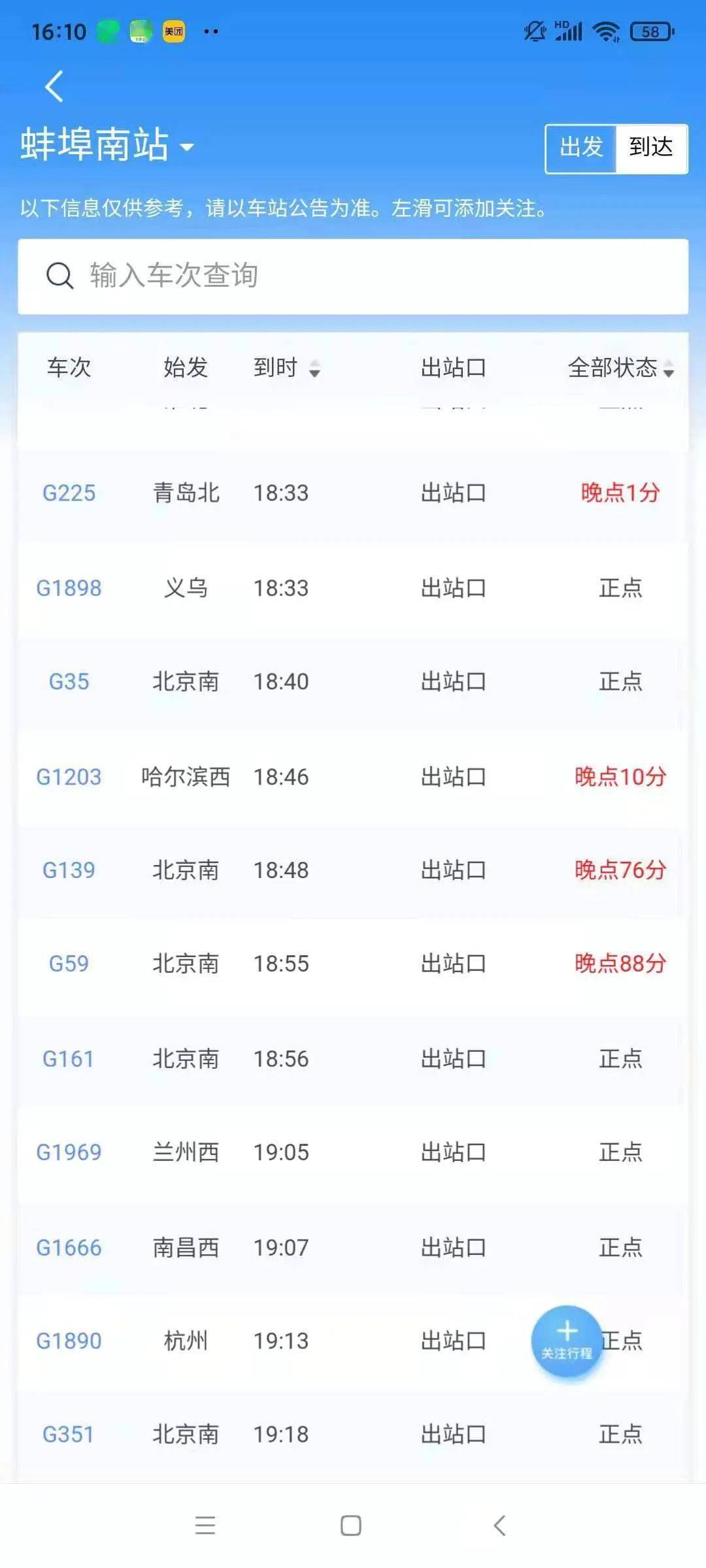Go to the system home screen
The height and width of the screenshot is (1568, 706).
pos(351,1526)
